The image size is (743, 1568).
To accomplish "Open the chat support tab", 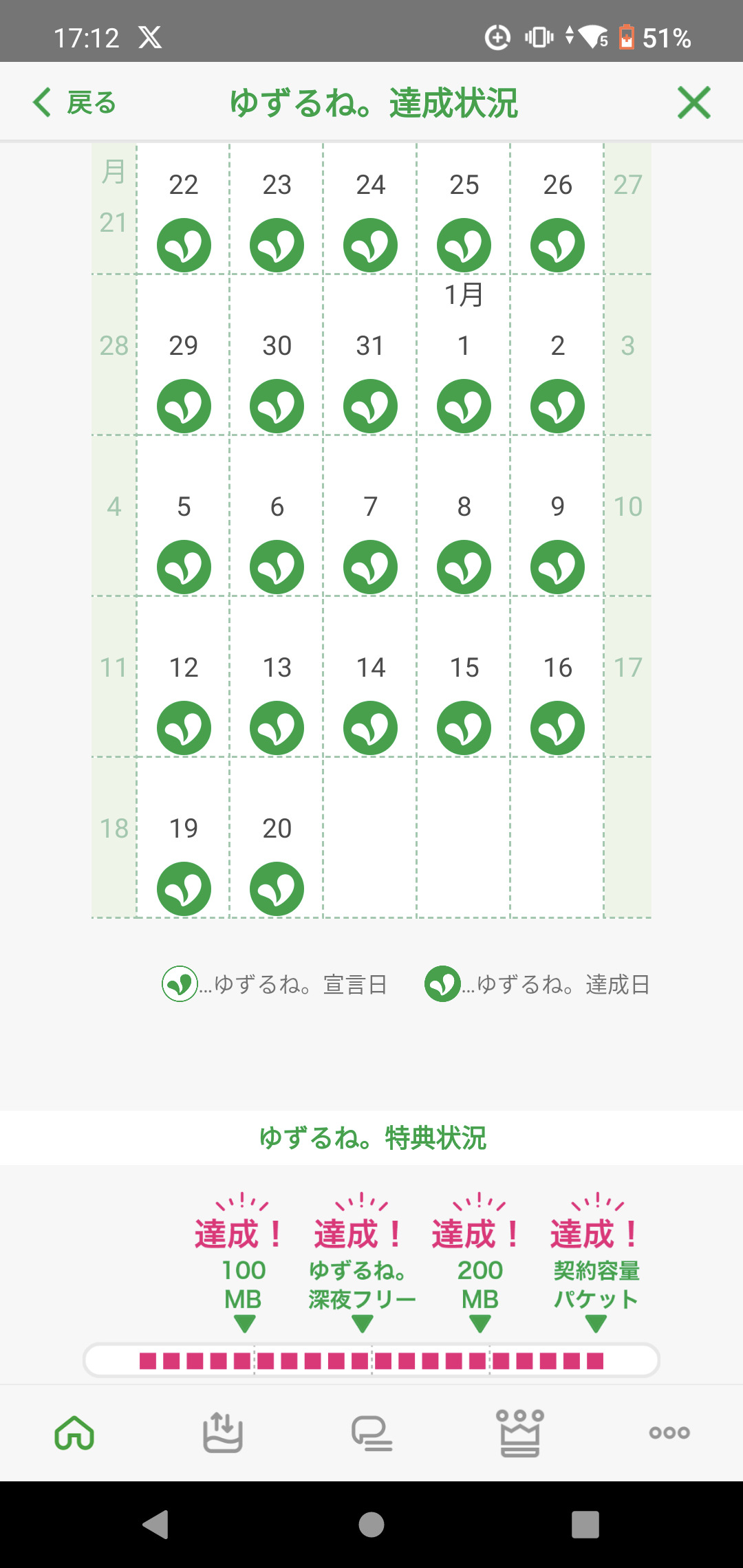I will click(x=371, y=1433).
